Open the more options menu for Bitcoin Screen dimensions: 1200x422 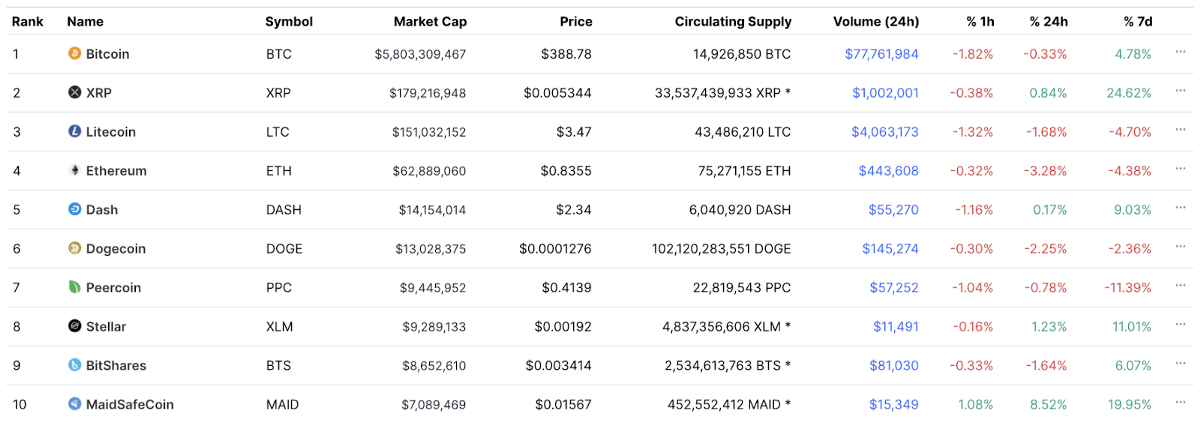point(1181,54)
